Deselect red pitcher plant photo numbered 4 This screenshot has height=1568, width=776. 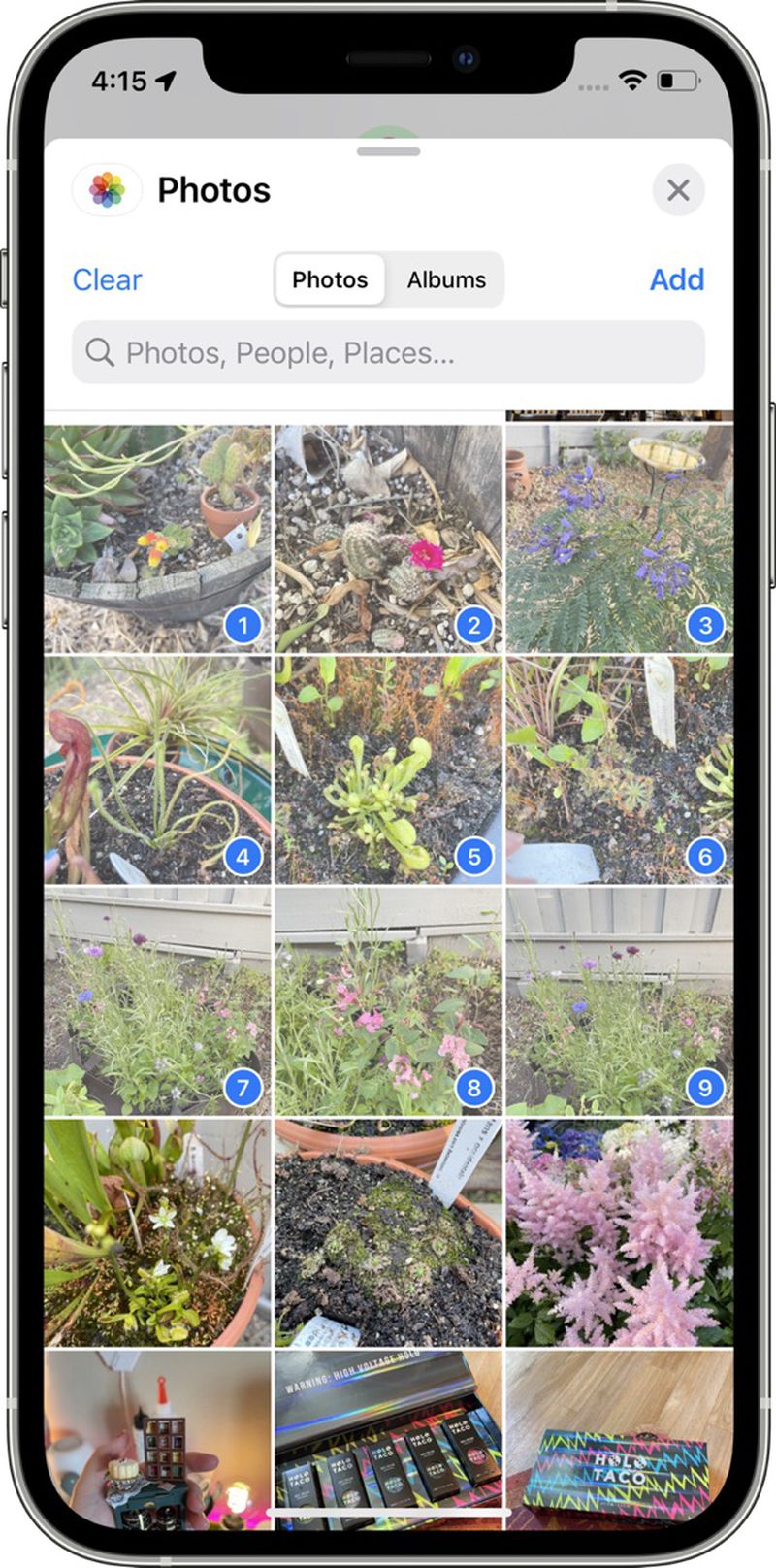tap(157, 769)
